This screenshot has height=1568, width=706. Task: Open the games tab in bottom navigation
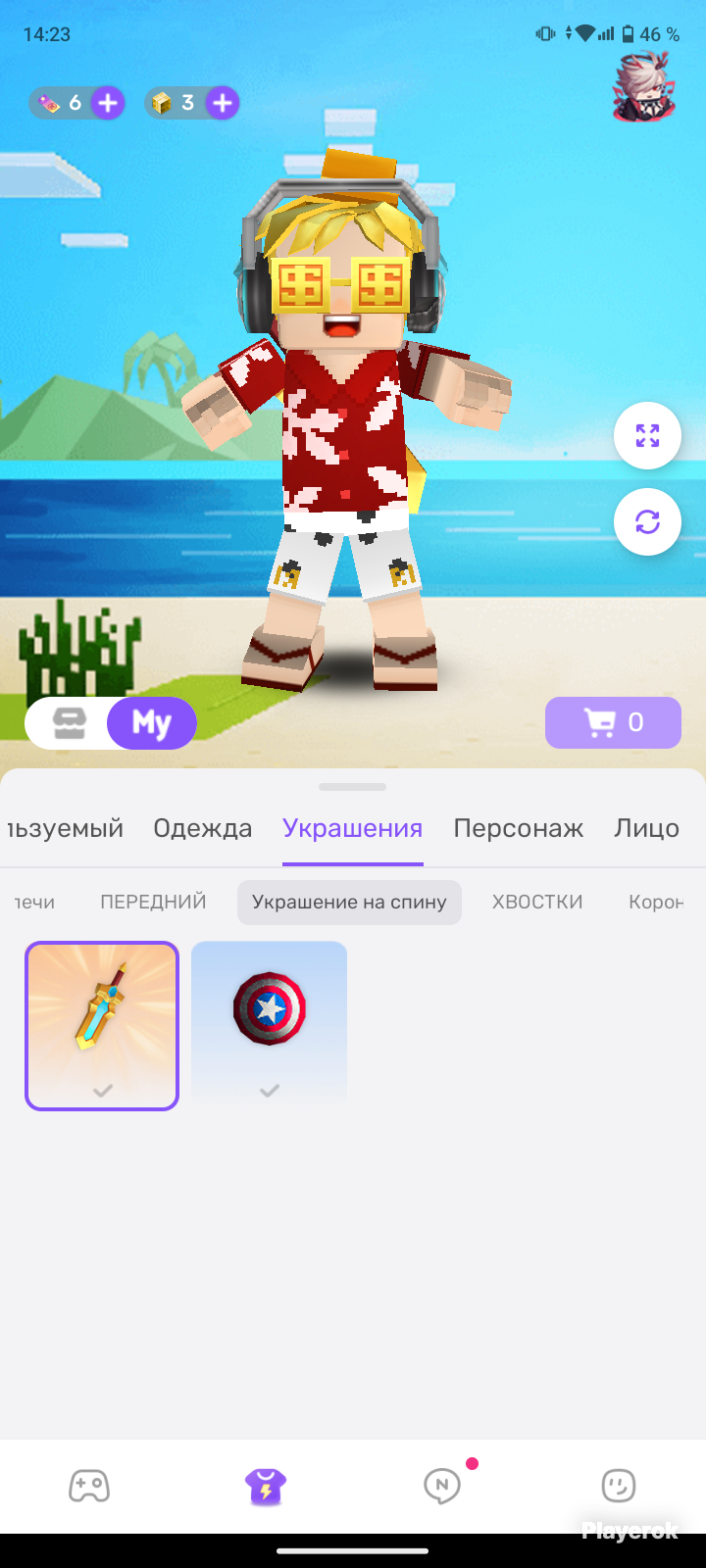click(x=88, y=1486)
